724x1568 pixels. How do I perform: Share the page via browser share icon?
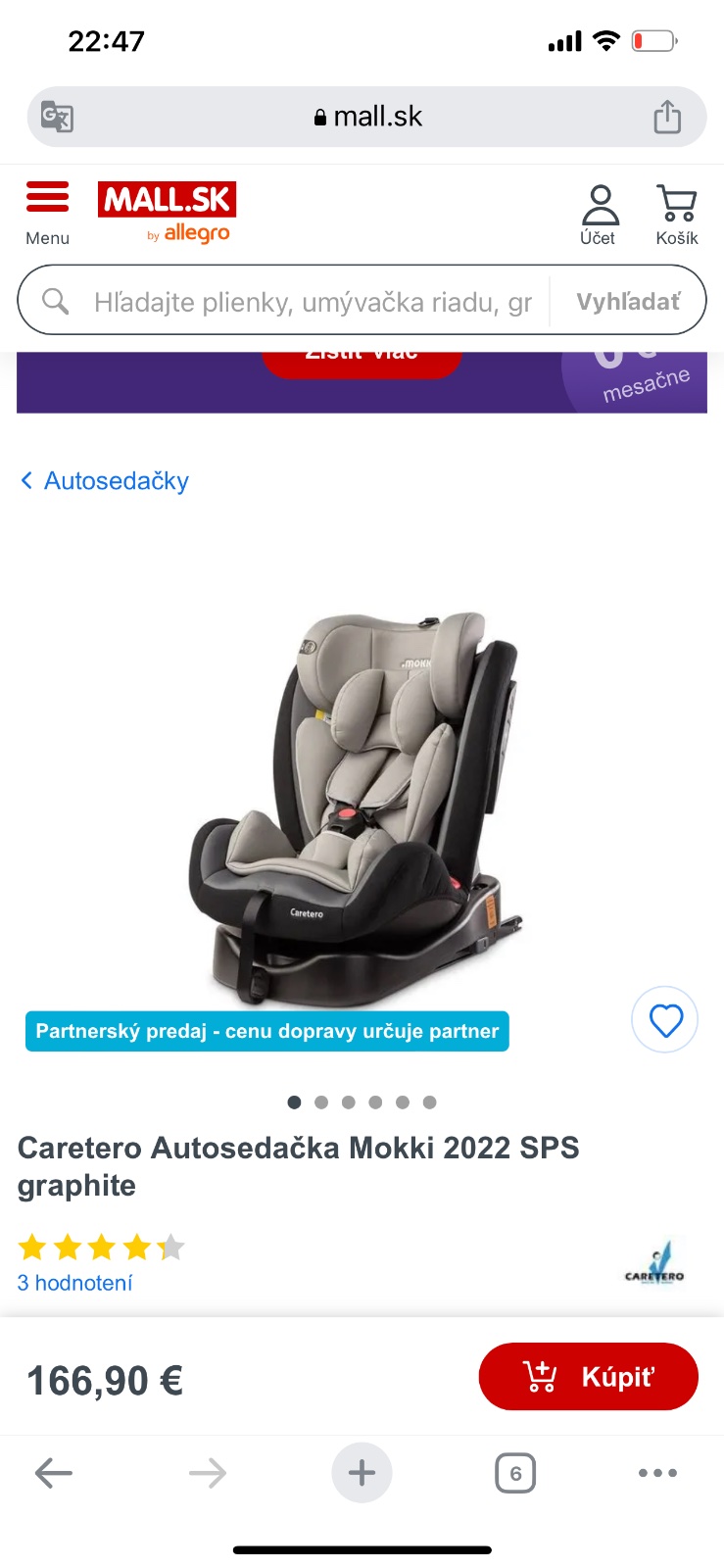[667, 117]
